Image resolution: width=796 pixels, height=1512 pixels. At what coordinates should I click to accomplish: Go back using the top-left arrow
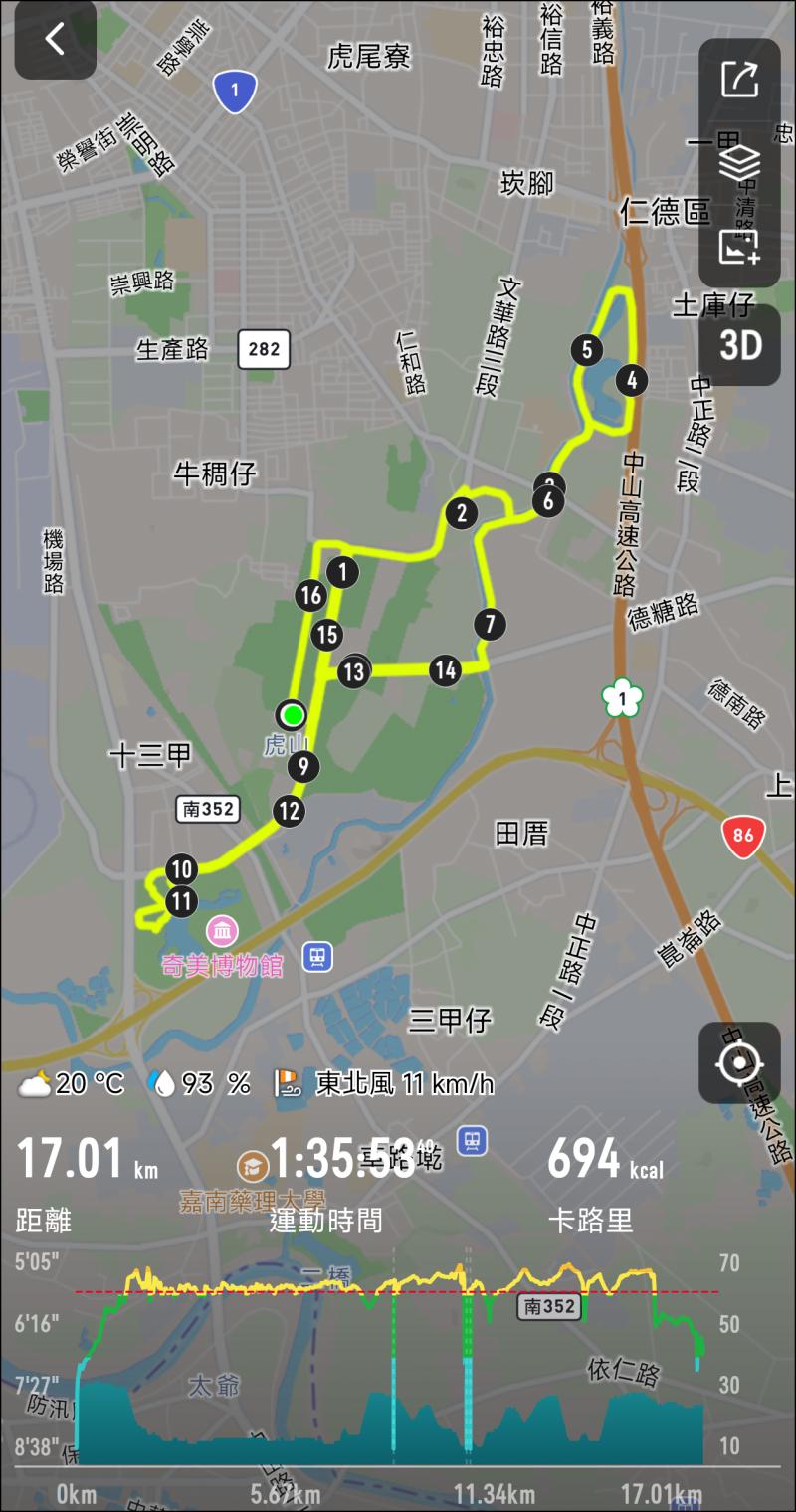pyautogui.click(x=55, y=40)
